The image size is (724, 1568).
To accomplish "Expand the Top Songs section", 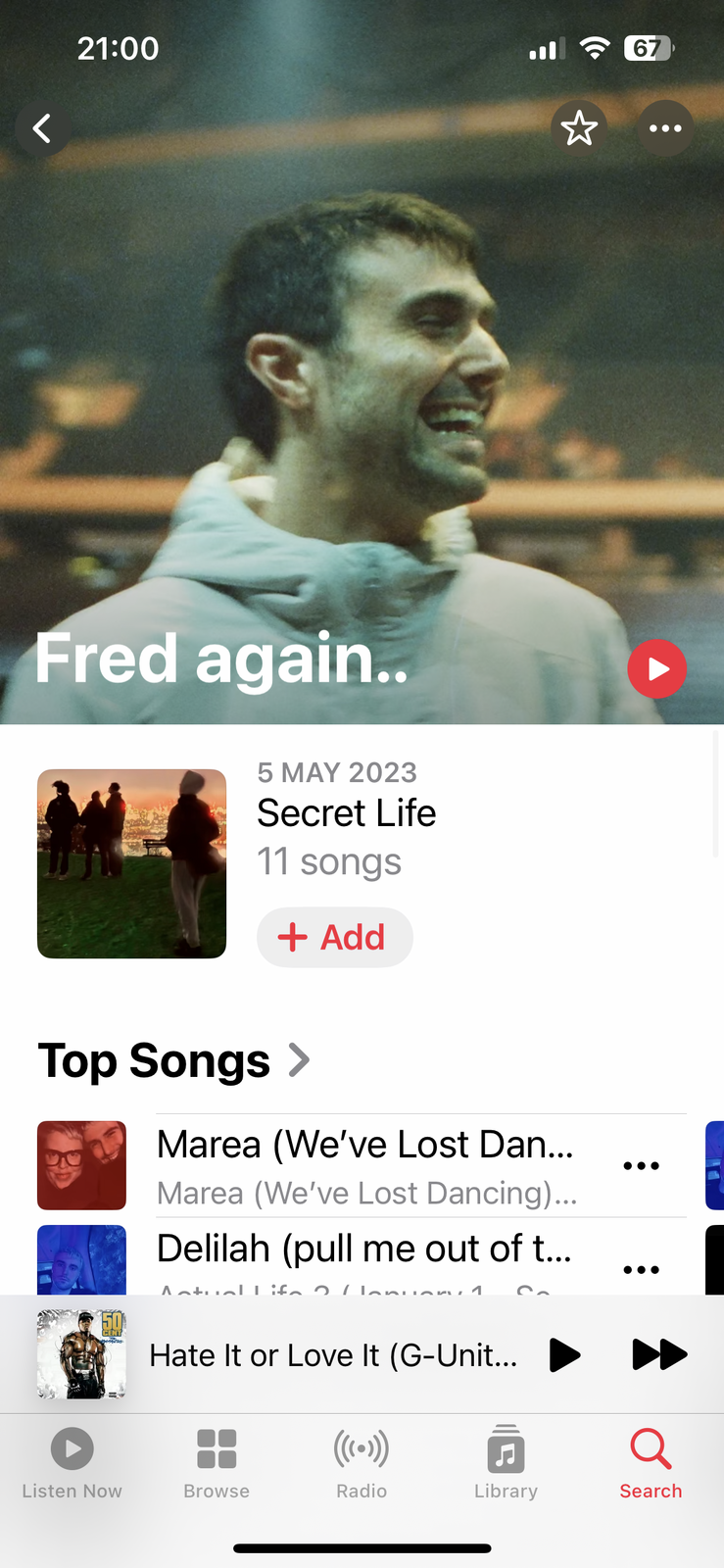I will pos(174,1060).
